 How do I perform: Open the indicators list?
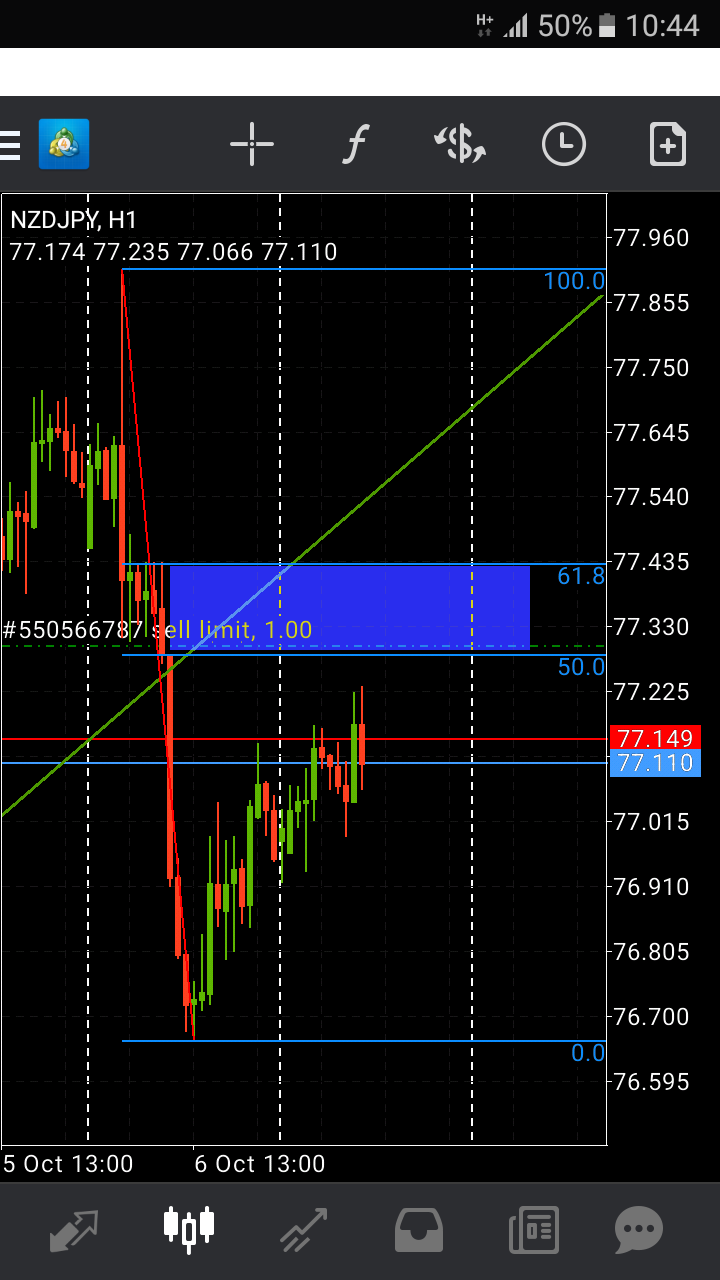[355, 145]
